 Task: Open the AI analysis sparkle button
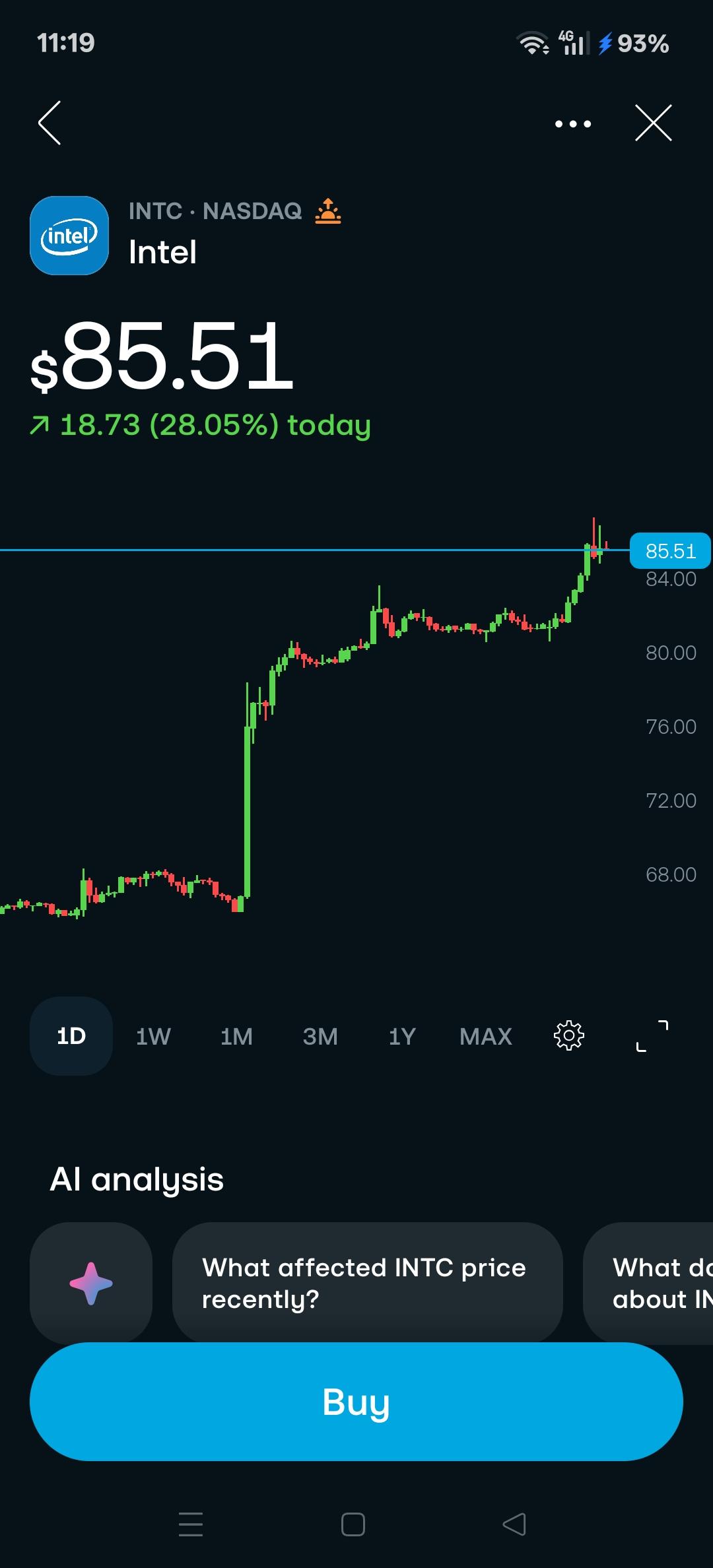(x=91, y=1283)
